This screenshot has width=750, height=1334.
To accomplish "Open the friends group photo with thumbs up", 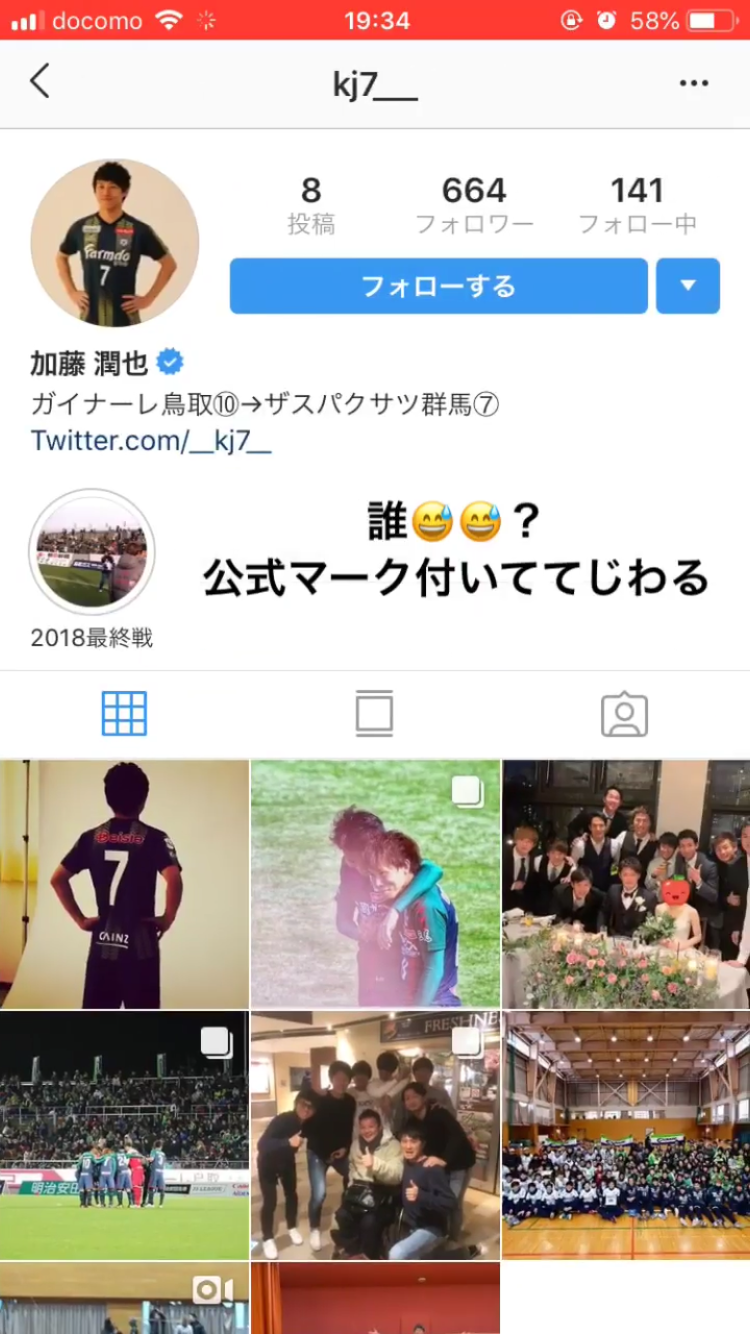I will coord(375,1135).
